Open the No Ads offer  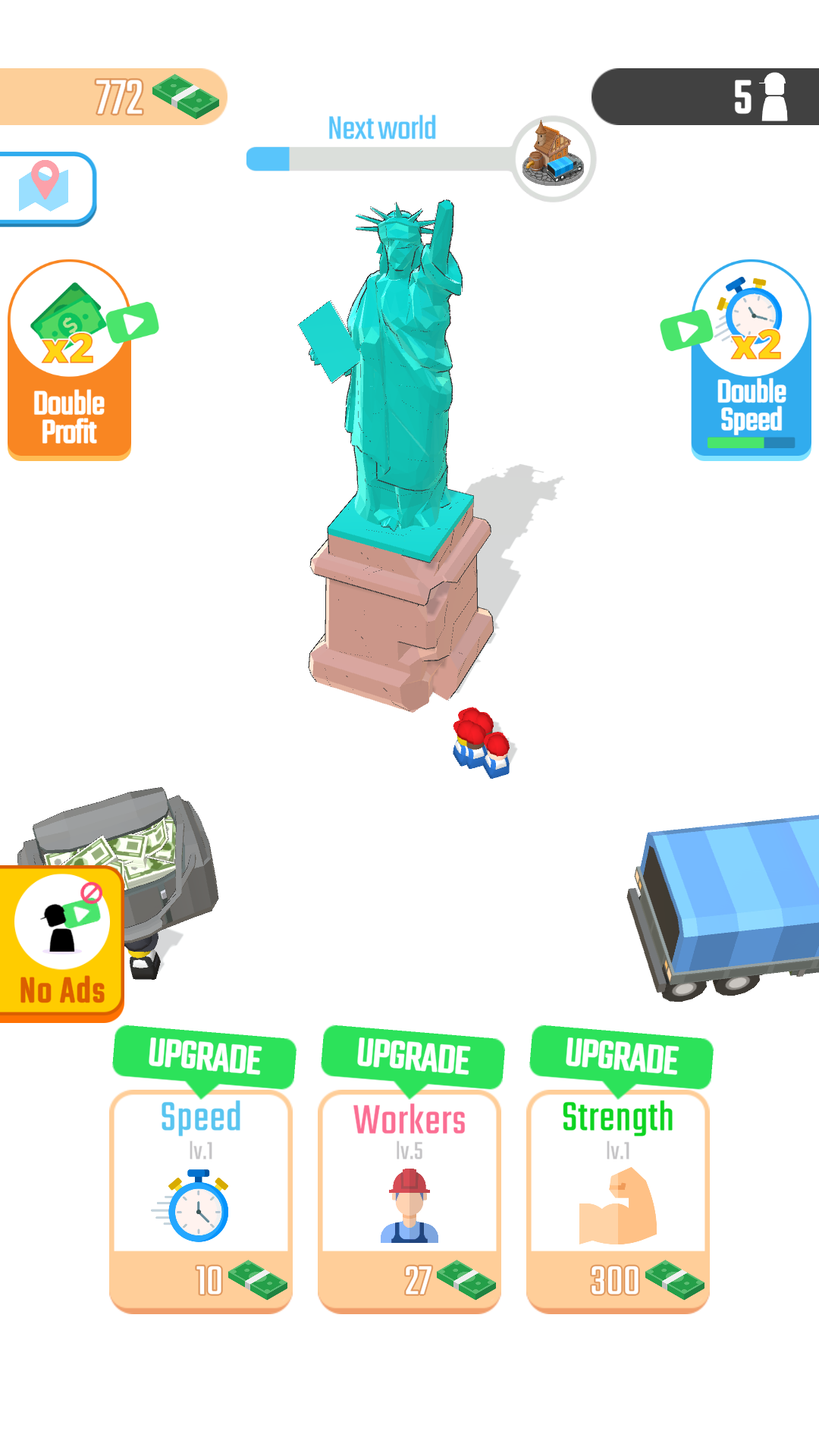click(x=61, y=944)
